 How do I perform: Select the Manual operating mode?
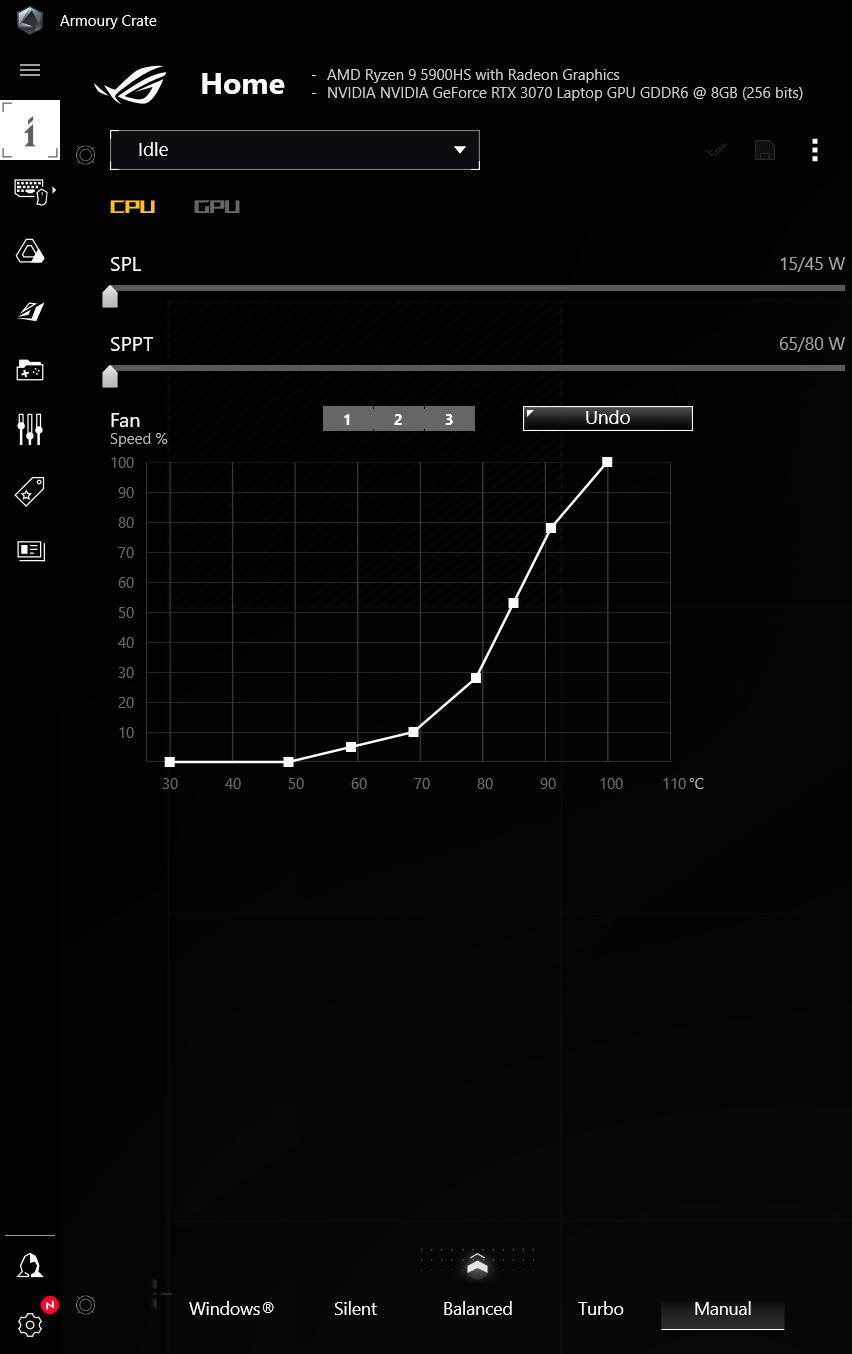(x=722, y=1308)
